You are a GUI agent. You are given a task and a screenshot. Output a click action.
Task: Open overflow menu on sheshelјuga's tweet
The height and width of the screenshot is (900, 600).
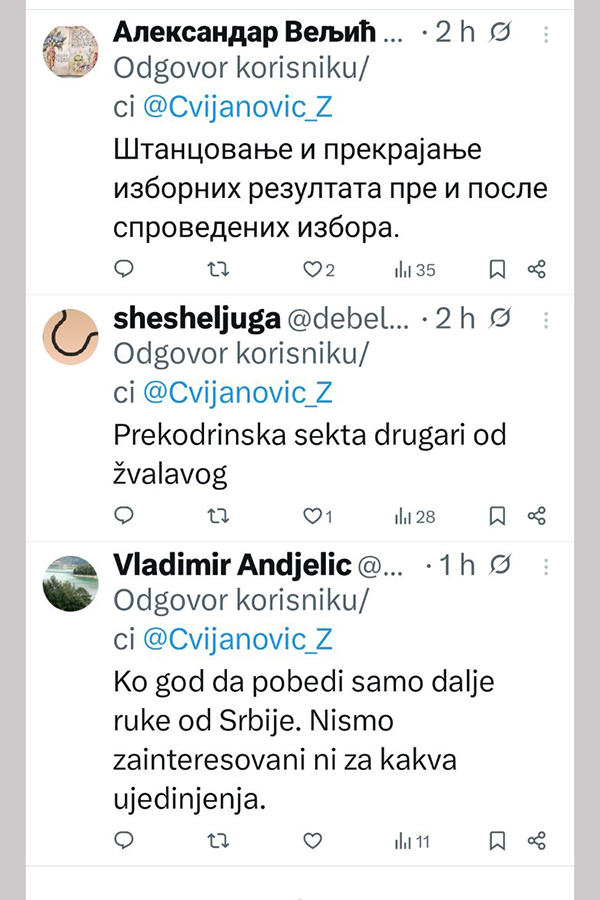click(x=546, y=319)
